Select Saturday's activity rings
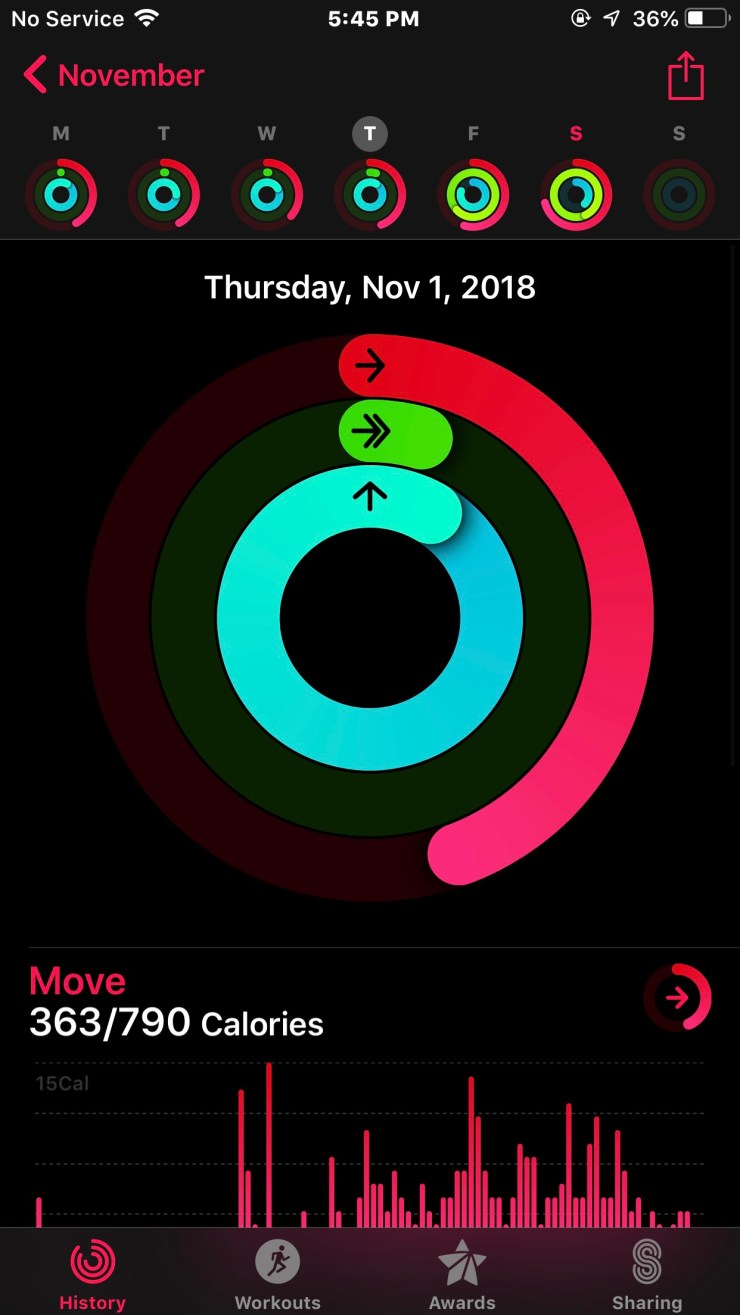This screenshot has height=1315, width=740. 576,194
